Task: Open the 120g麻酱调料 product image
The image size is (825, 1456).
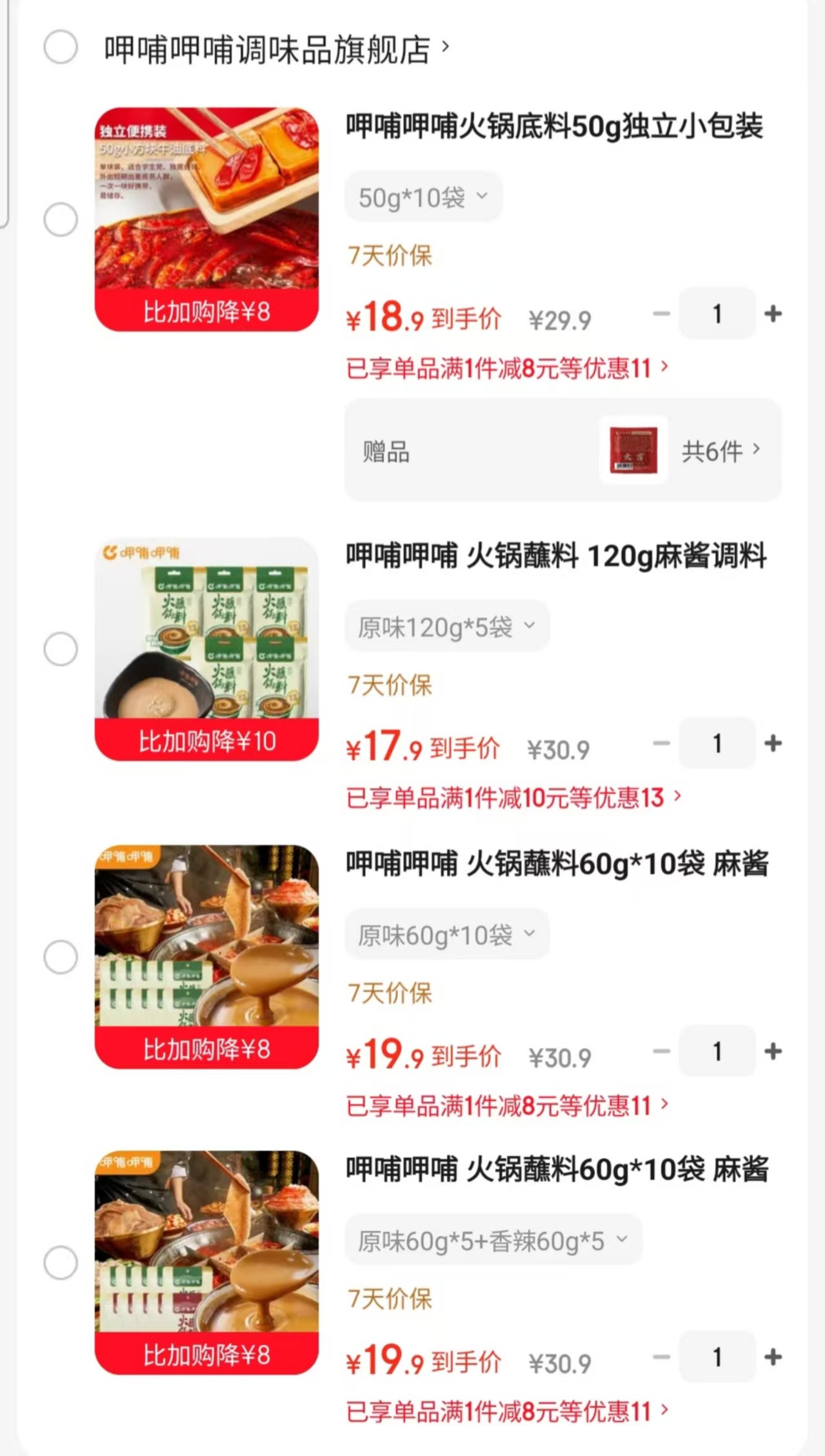Action: 206,649
